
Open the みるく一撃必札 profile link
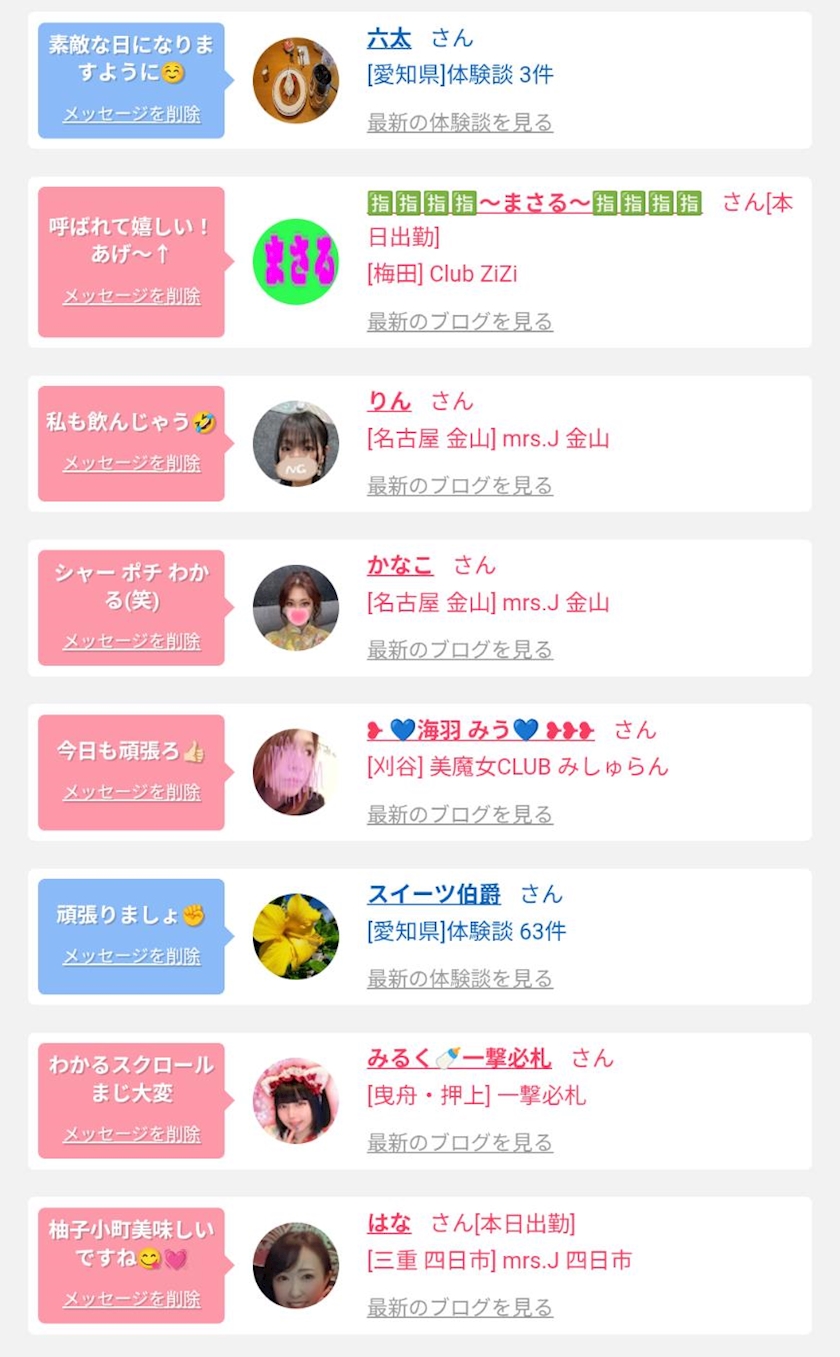(x=459, y=1058)
